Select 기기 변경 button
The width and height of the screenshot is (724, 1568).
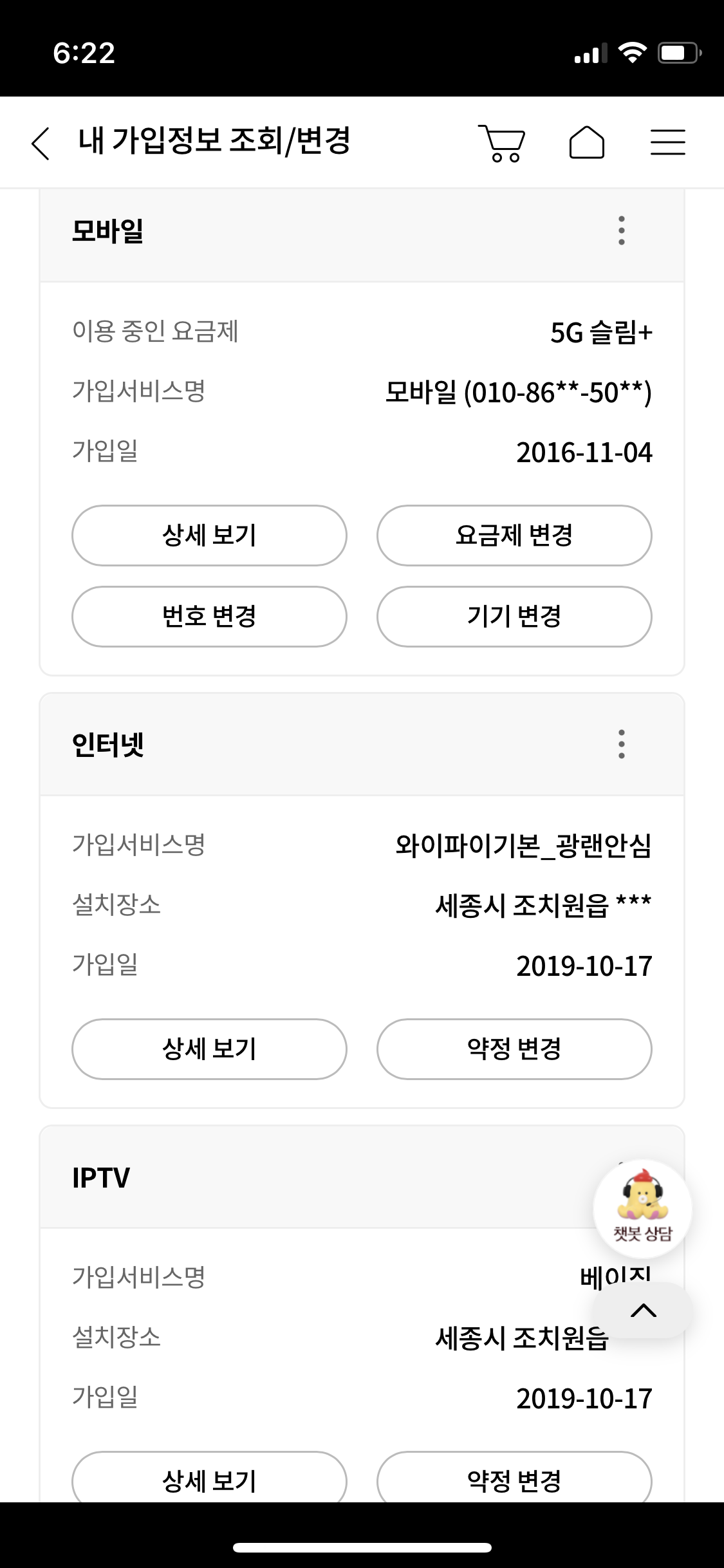(x=514, y=617)
